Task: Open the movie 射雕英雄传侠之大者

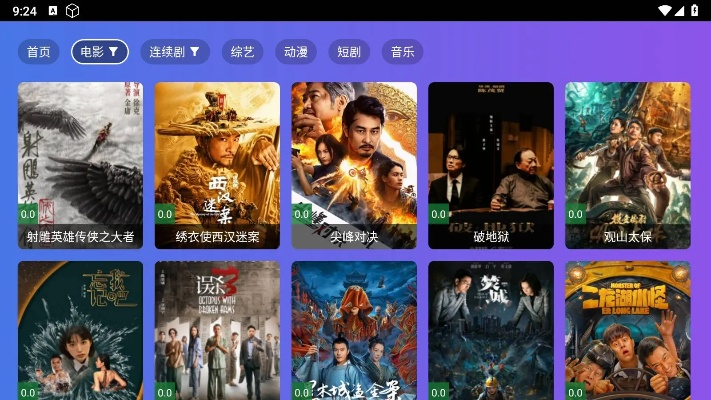Action: (x=80, y=165)
